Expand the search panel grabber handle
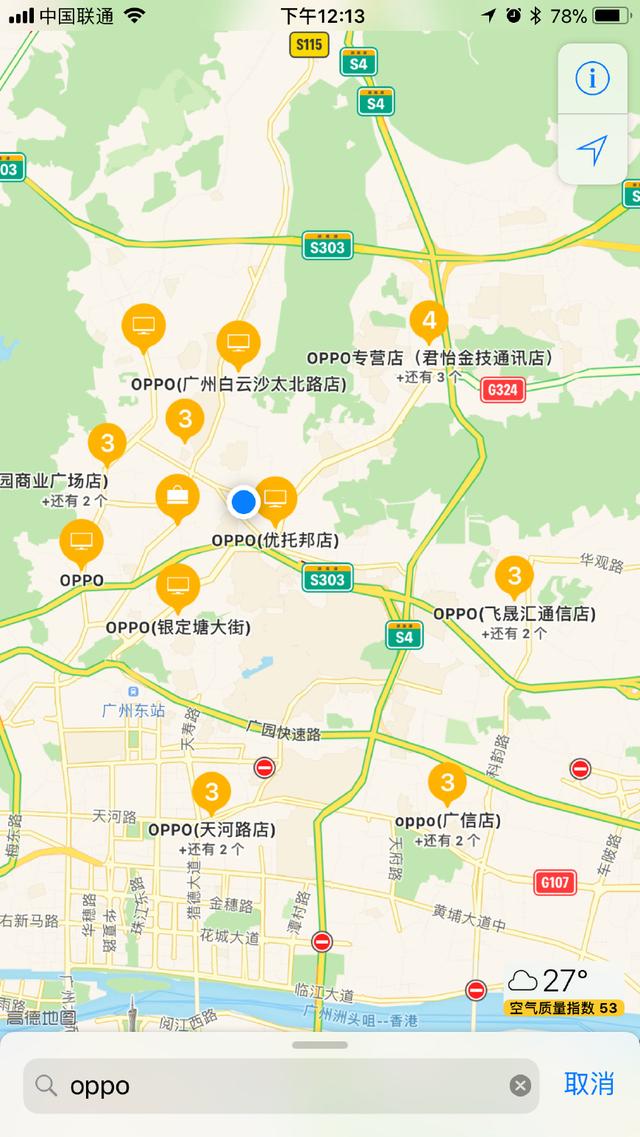The image size is (640, 1137). click(x=320, y=1045)
